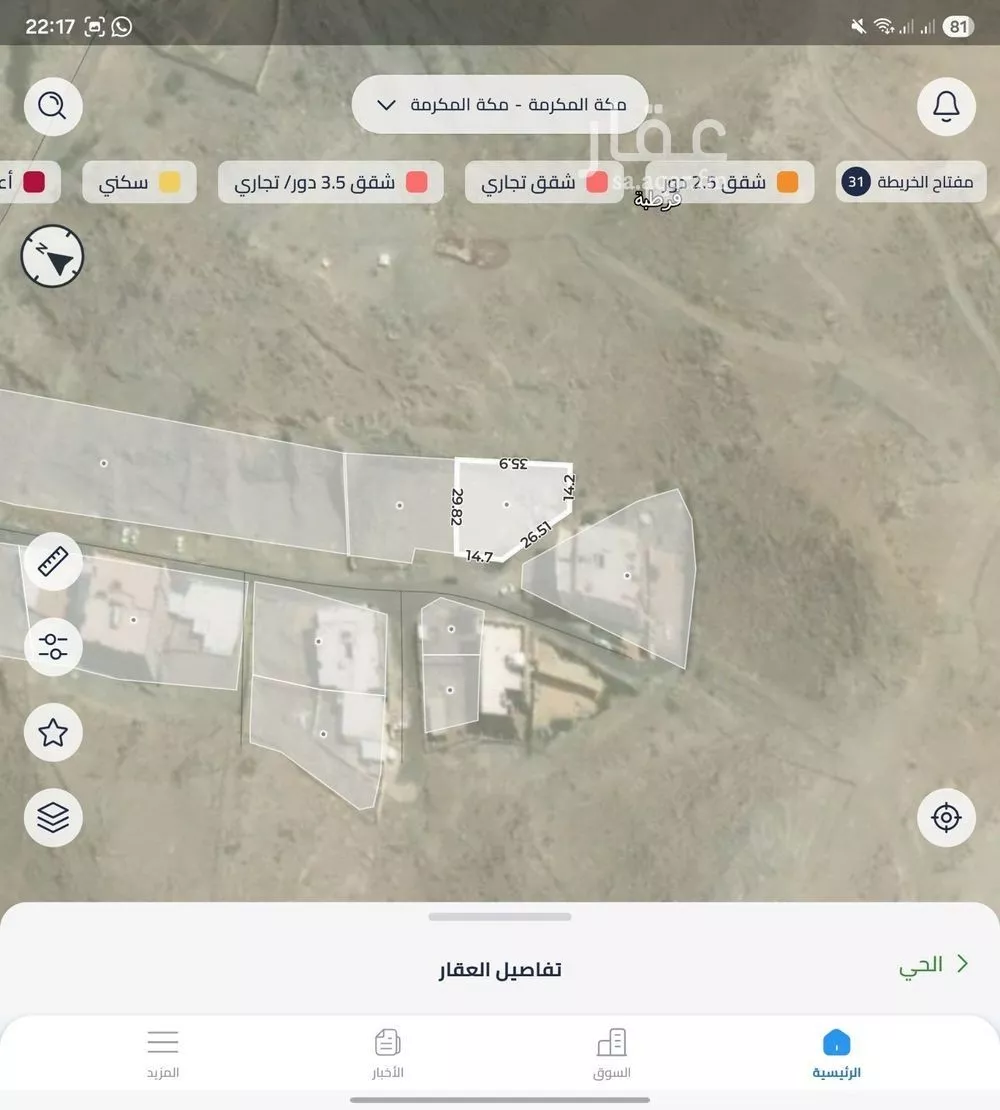Switch to the الأخبار tab
Image resolution: width=1000 pixels, height=1110 pixels.
388,1053
